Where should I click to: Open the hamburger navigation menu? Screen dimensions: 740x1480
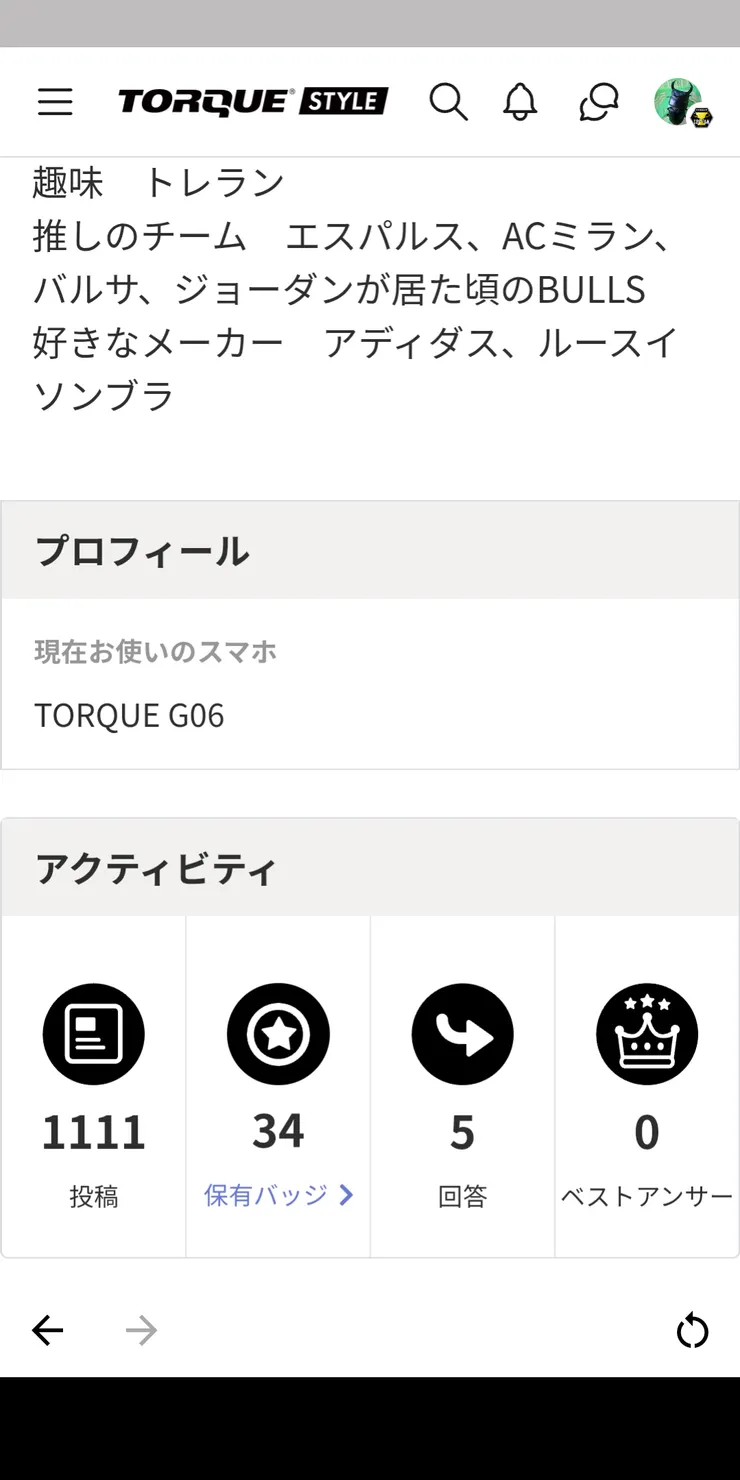tap(55, 102)
